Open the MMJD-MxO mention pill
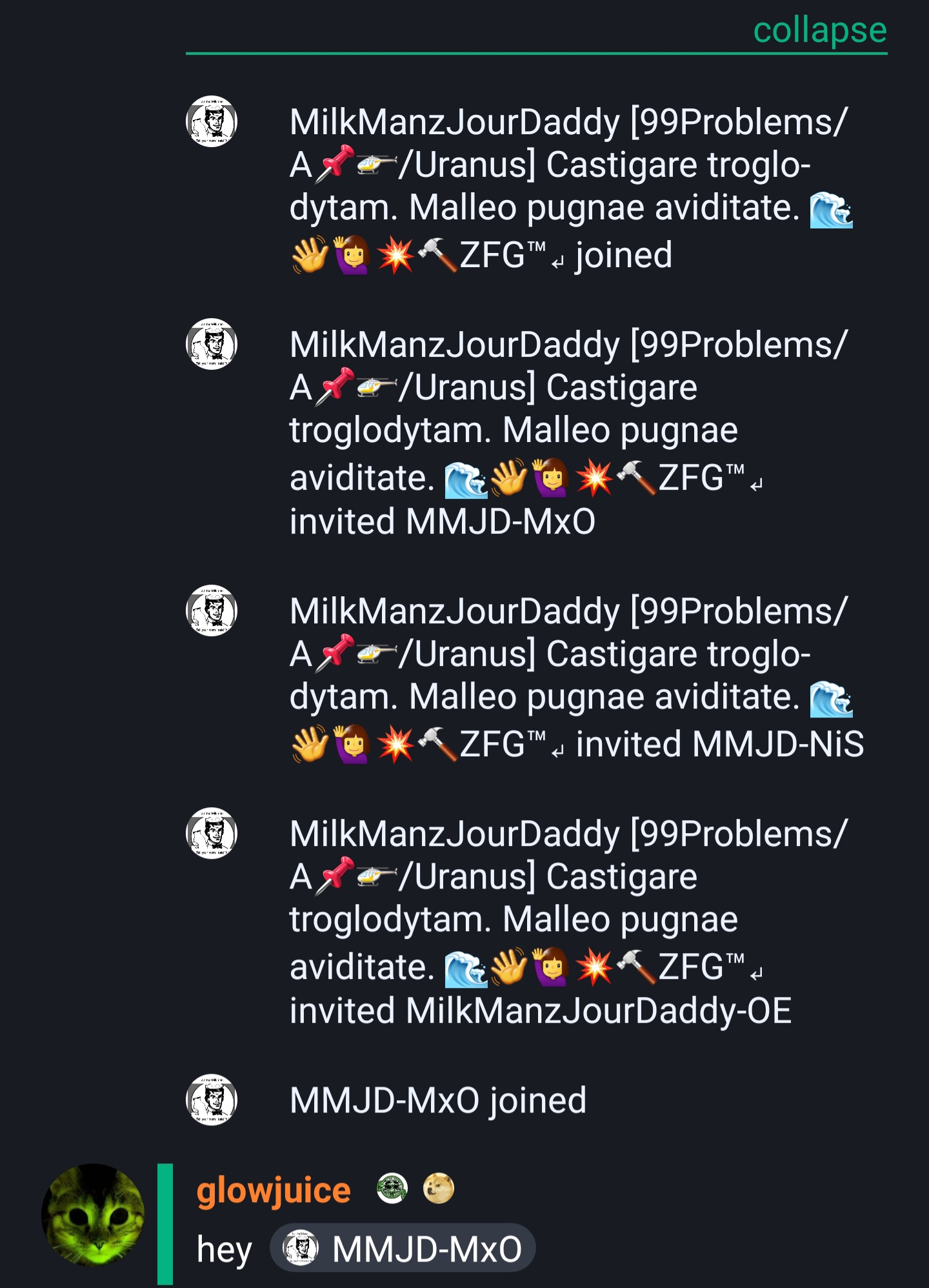This screenshot has width=929, height=1288. coord(403,1249)
